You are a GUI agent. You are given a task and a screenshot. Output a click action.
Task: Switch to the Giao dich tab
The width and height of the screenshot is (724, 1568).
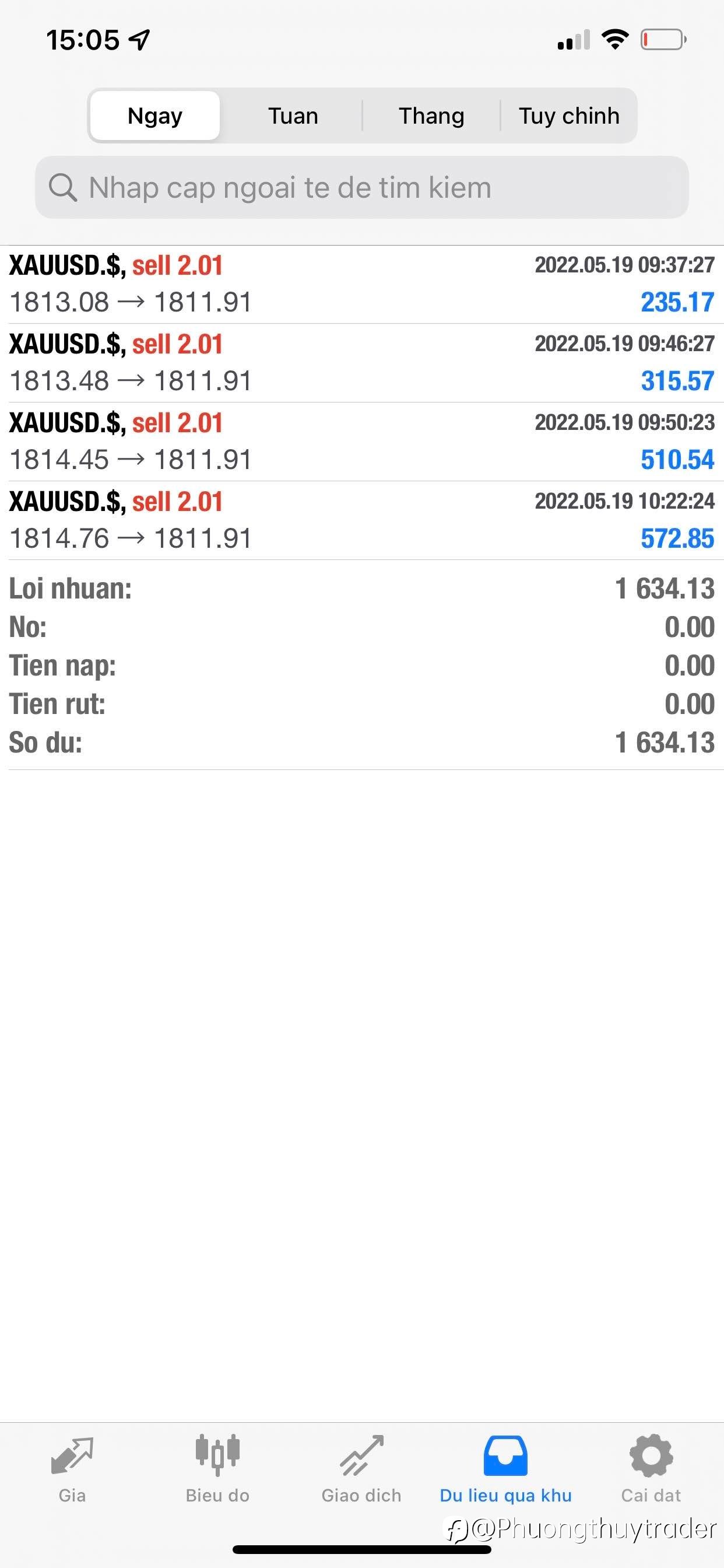coord(361,1469)
